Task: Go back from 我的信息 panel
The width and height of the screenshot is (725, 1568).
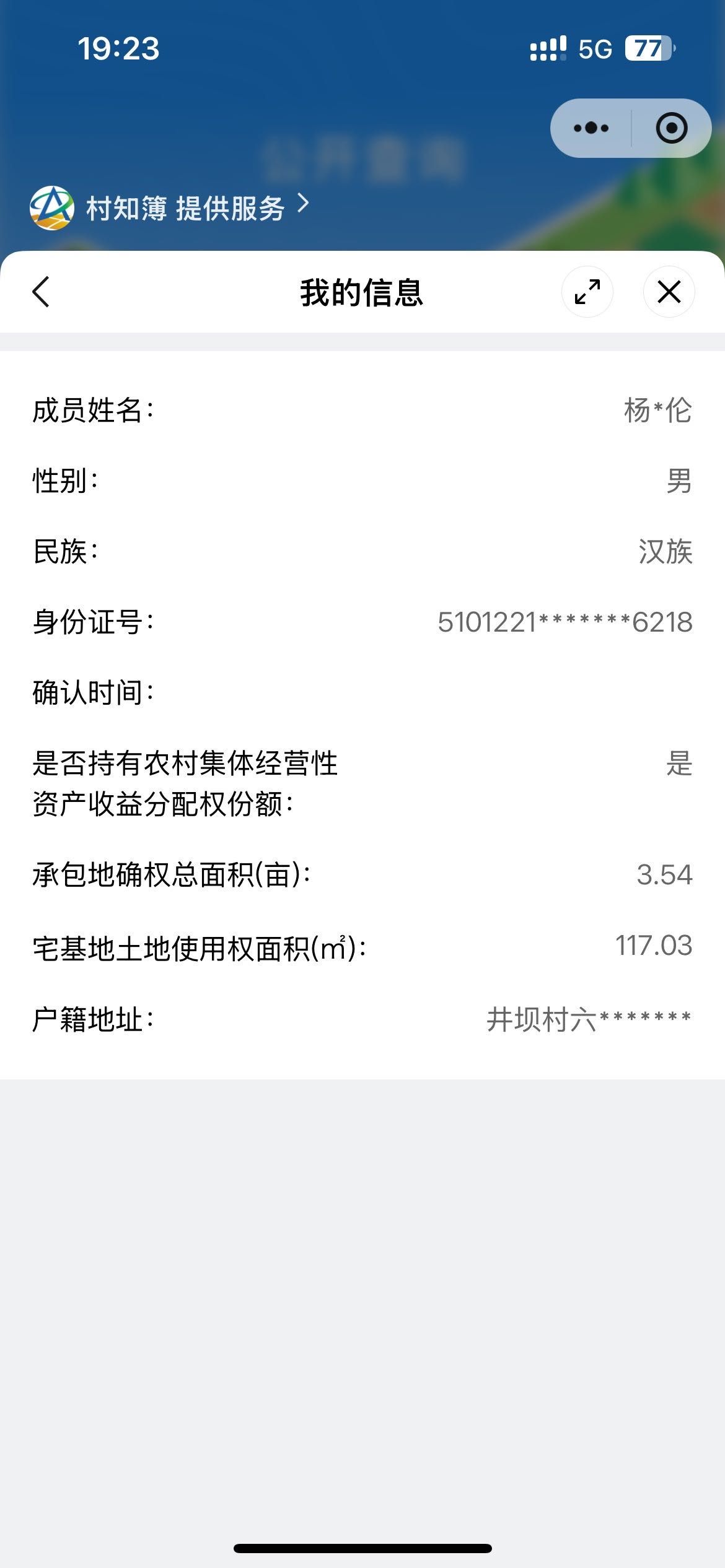Action: [x=41, y=292]
